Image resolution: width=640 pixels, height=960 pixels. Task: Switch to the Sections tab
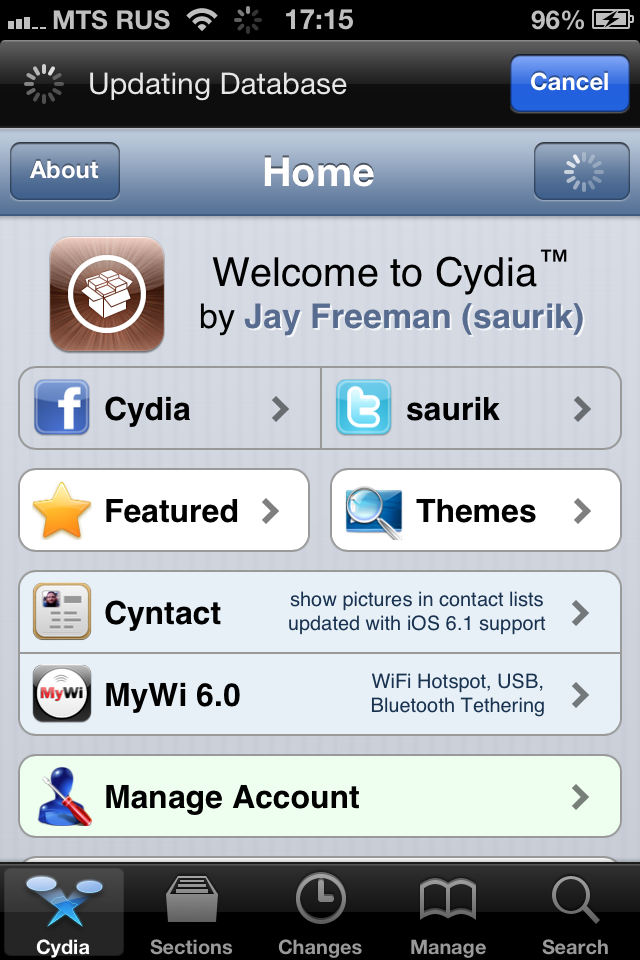tap(191, 915)
